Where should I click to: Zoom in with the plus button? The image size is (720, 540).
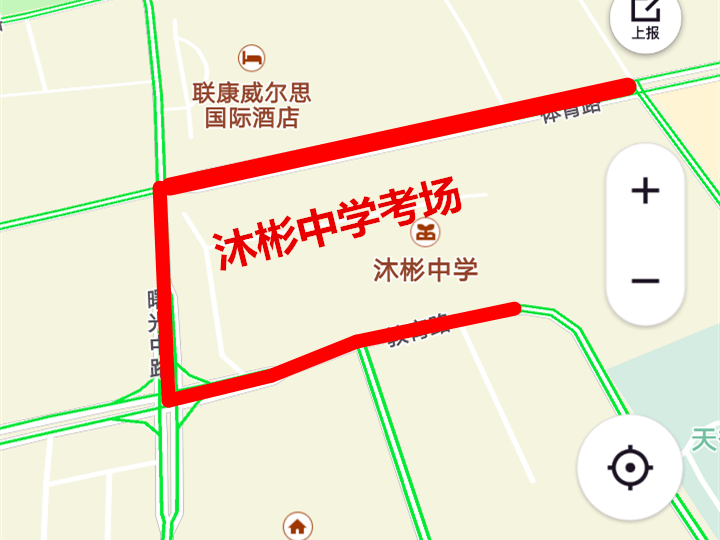(646, 190)
